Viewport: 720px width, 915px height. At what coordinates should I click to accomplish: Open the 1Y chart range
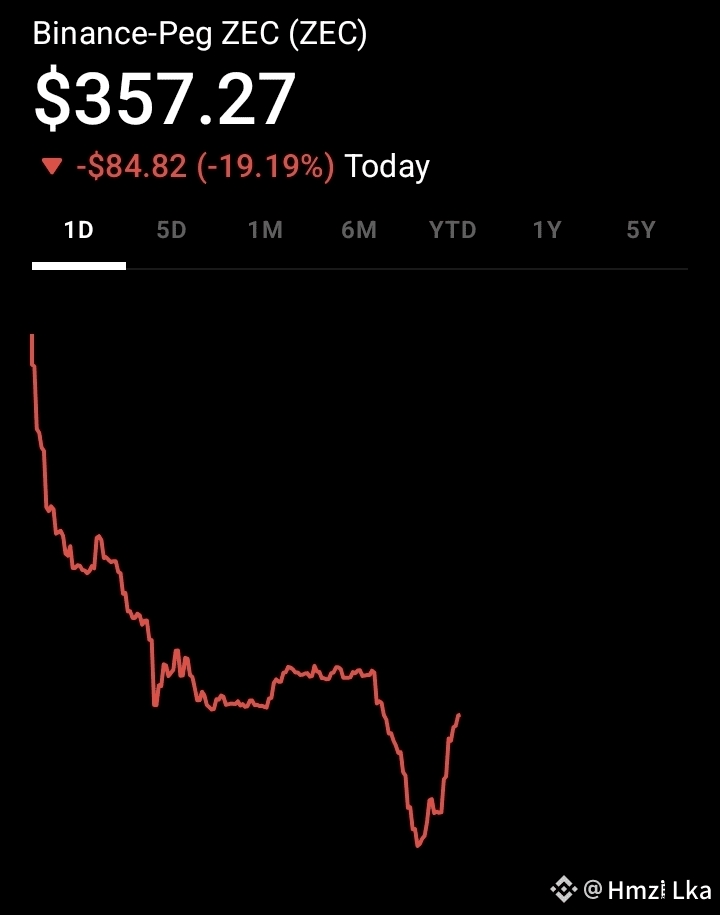[x=547, y=231]
